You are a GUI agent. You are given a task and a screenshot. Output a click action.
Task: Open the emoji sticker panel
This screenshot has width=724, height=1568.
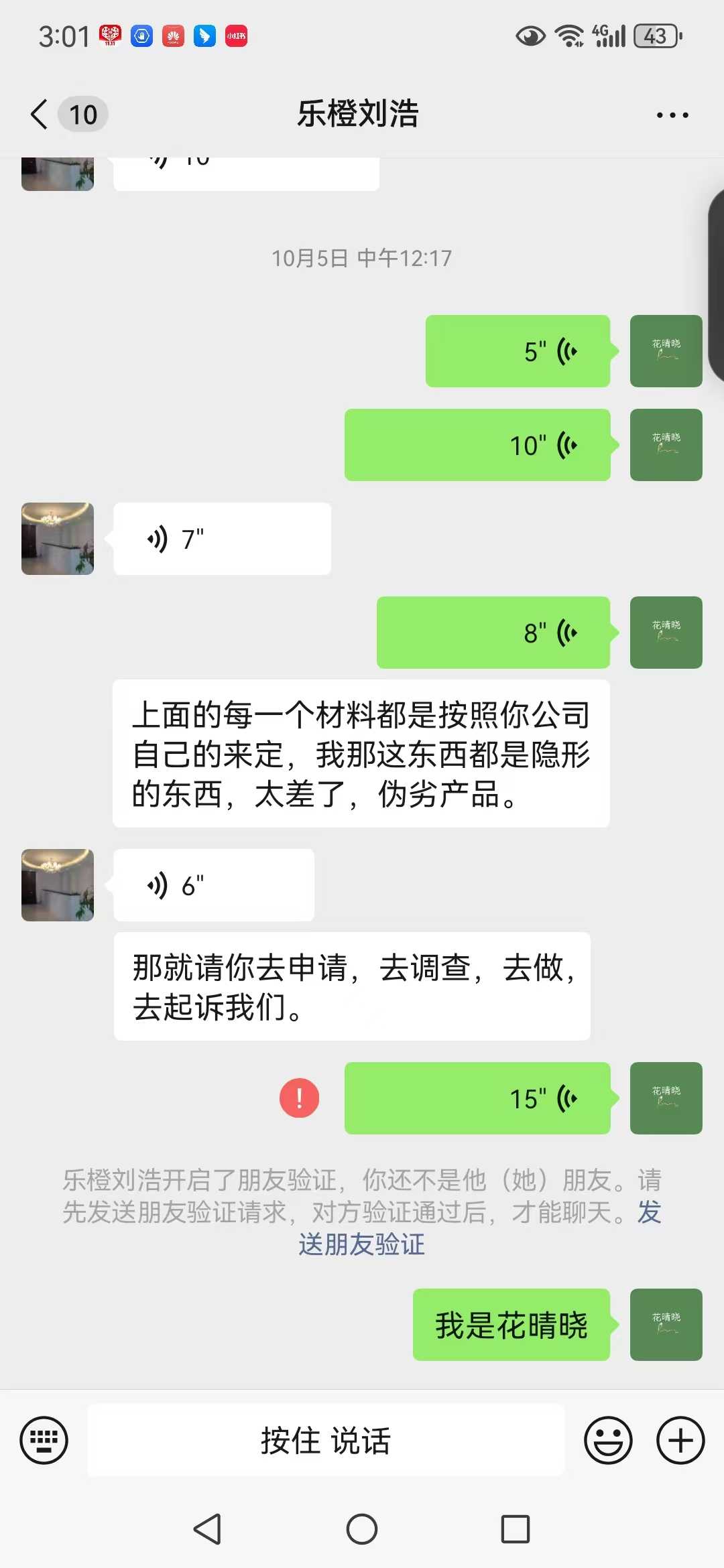point(608,1440)
